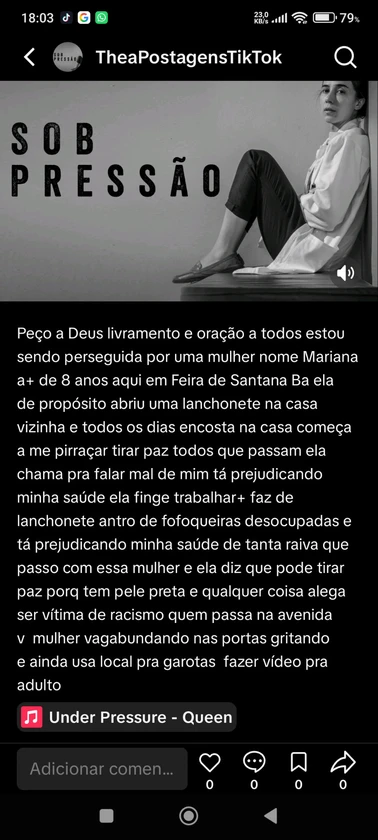
Task: Like this post with the heart
Action: pos(209,762)
